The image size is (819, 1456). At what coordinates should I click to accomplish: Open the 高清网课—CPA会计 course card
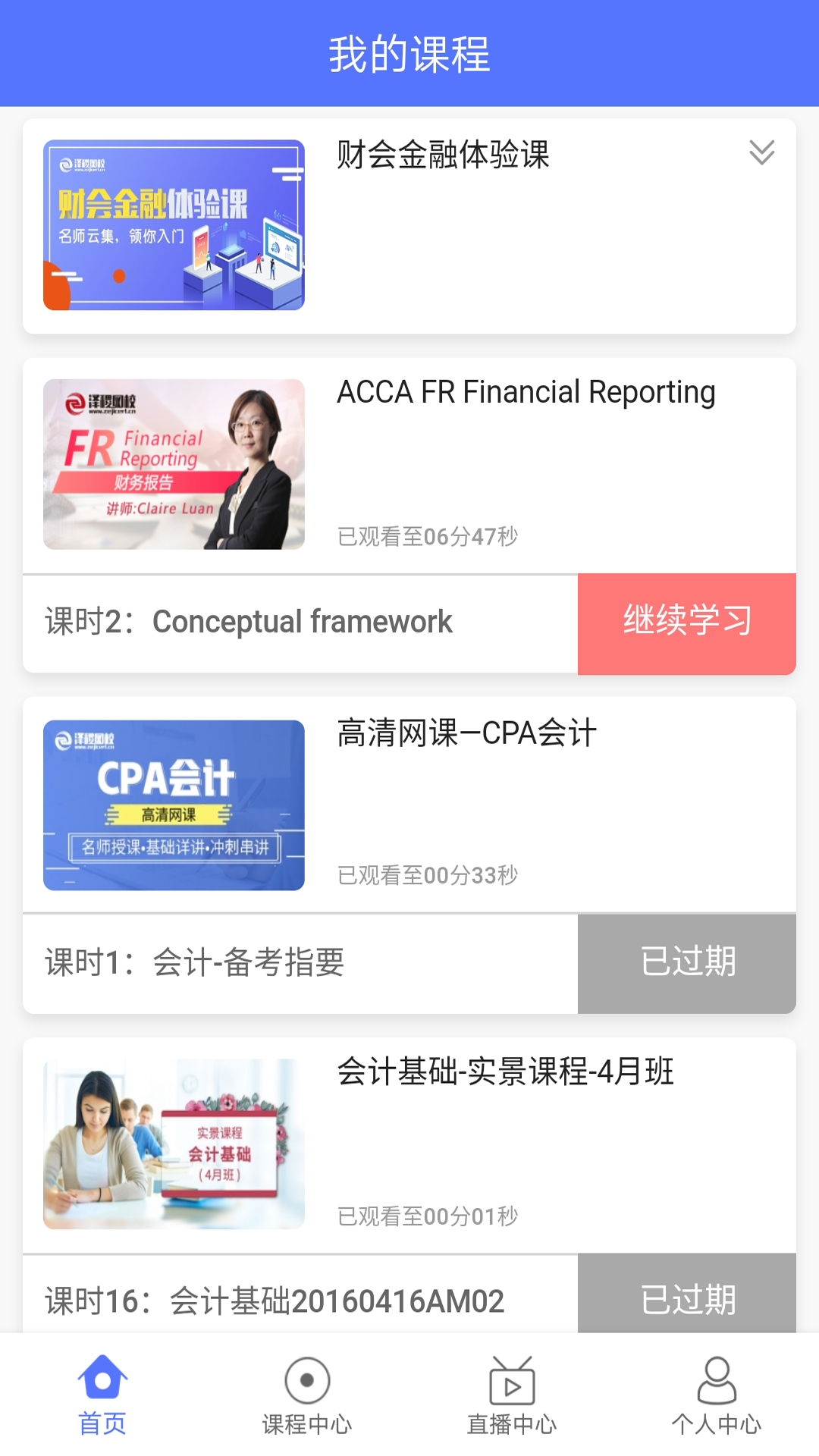466,734
